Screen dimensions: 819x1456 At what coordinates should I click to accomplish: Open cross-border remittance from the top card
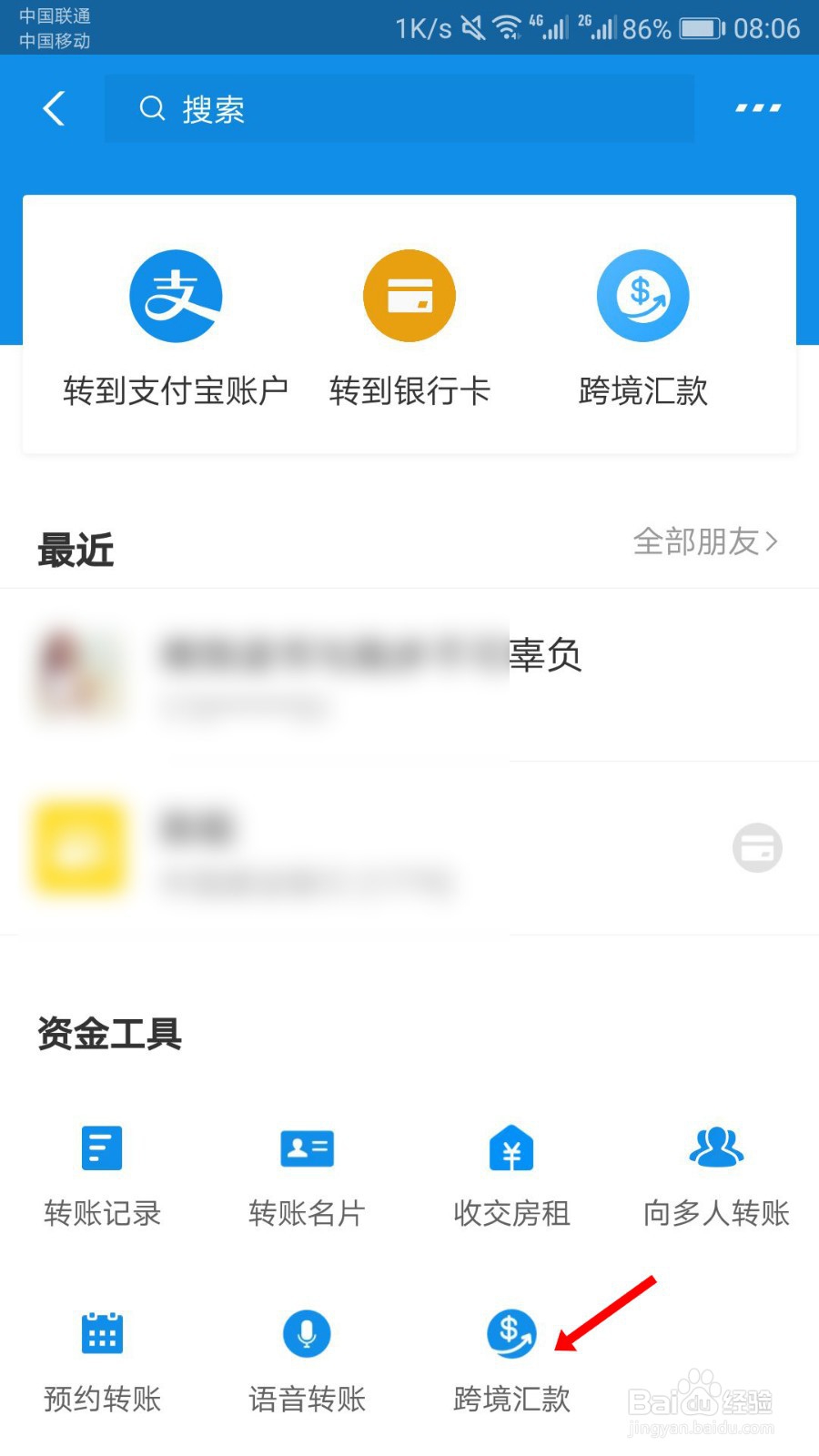pos(642,328)
